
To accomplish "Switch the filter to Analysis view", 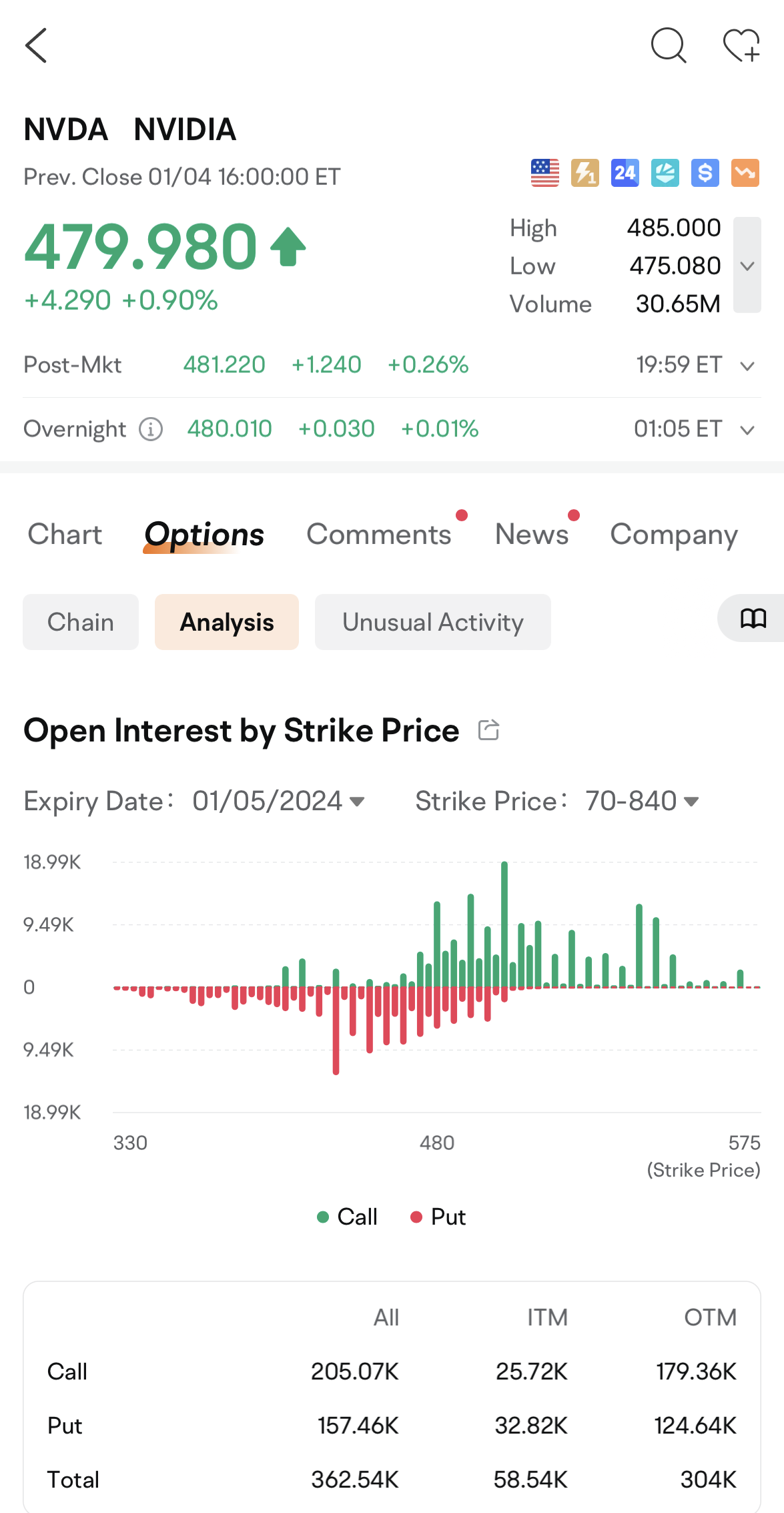I will pyautogui.click(x=226, y=621).
